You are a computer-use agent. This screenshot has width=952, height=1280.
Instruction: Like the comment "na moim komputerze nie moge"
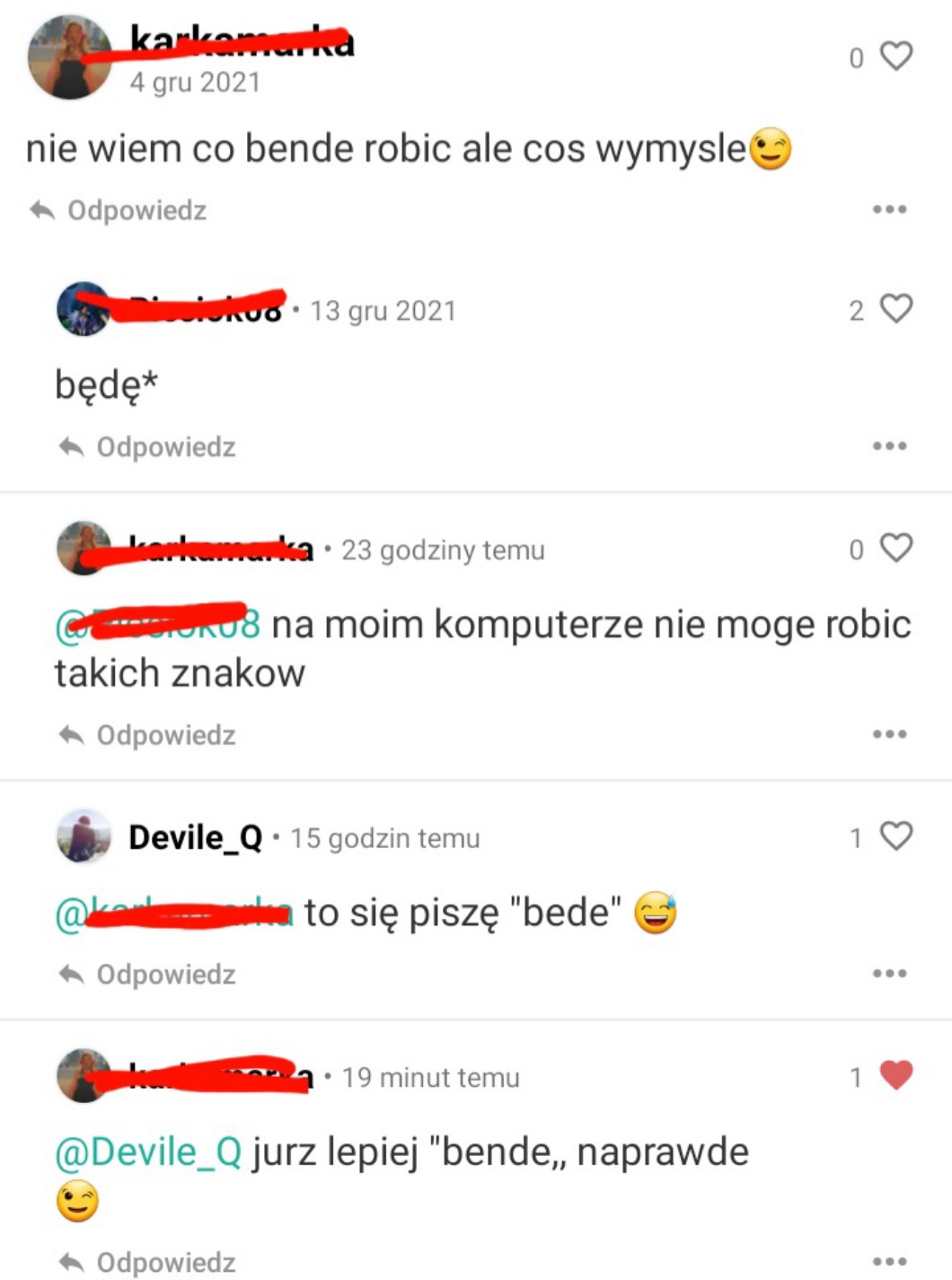[x=895, y=548]
